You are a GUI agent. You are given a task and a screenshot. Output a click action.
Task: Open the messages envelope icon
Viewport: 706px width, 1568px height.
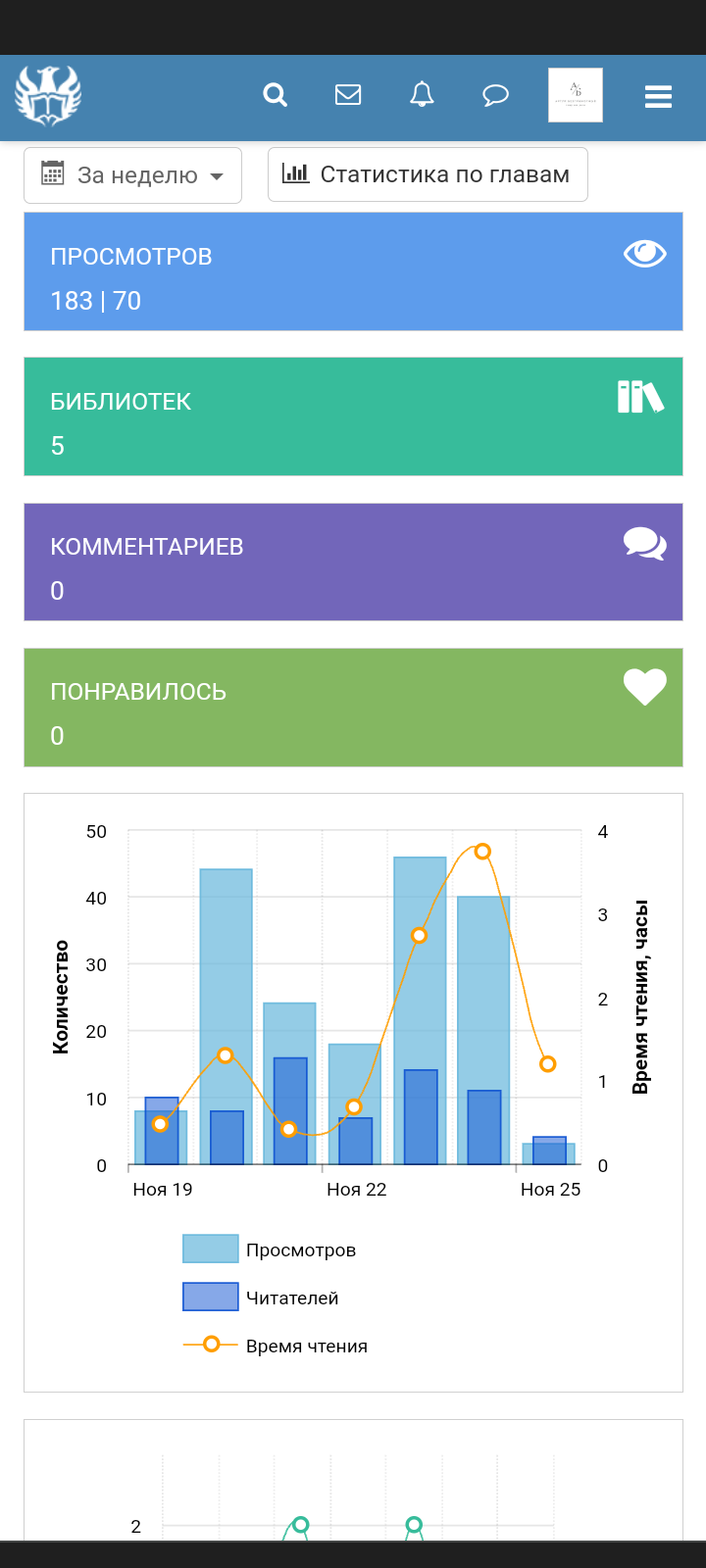348,95
